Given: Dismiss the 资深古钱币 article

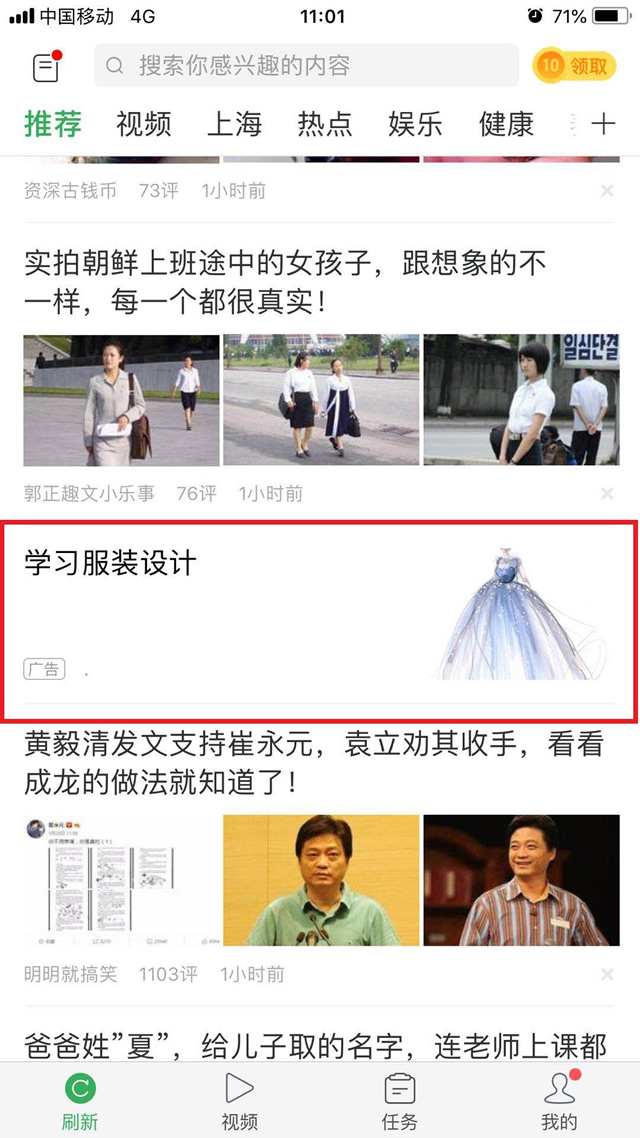Looking at the screenshot, I should click(607, 190).
